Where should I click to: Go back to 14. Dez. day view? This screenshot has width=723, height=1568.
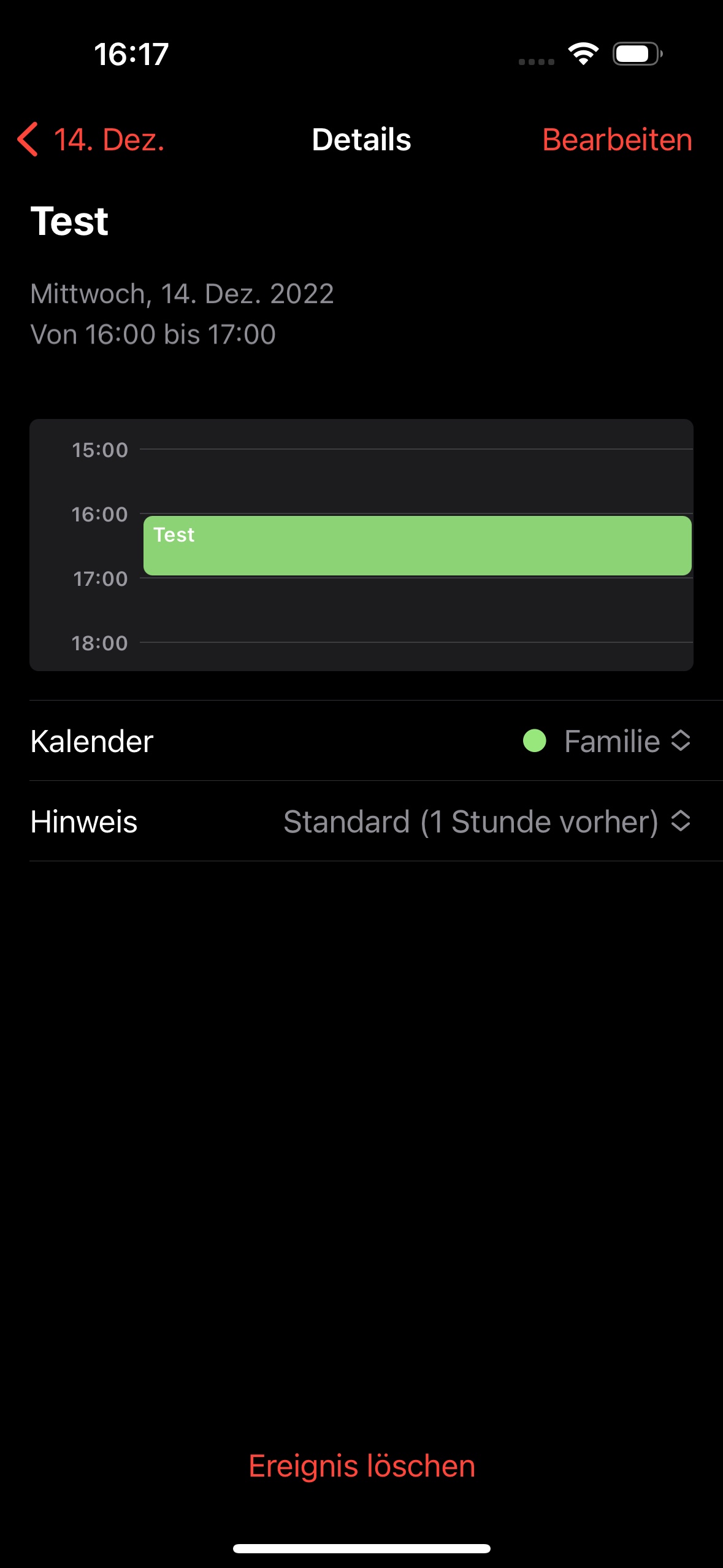click(x=92, y=140)
